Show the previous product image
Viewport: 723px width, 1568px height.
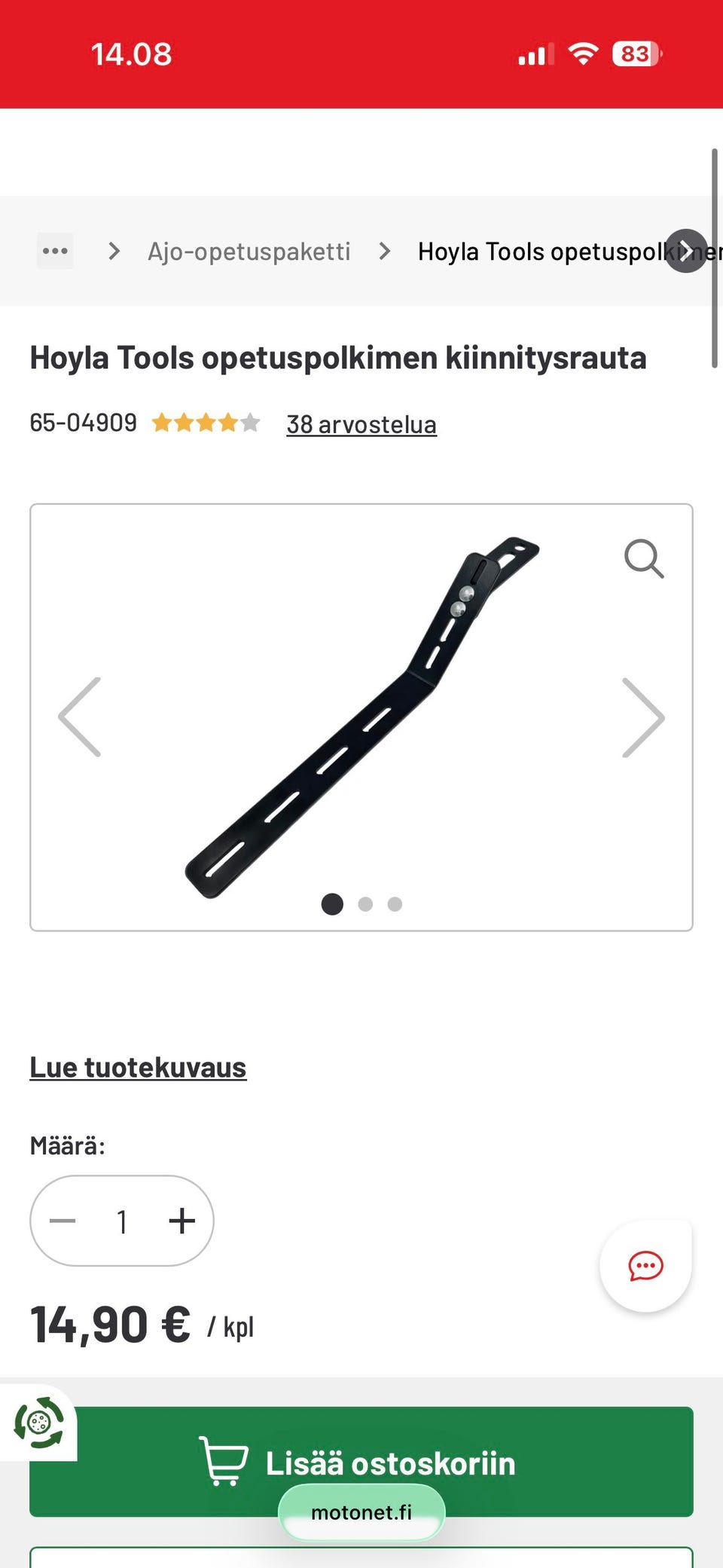(x=80, y=717)
